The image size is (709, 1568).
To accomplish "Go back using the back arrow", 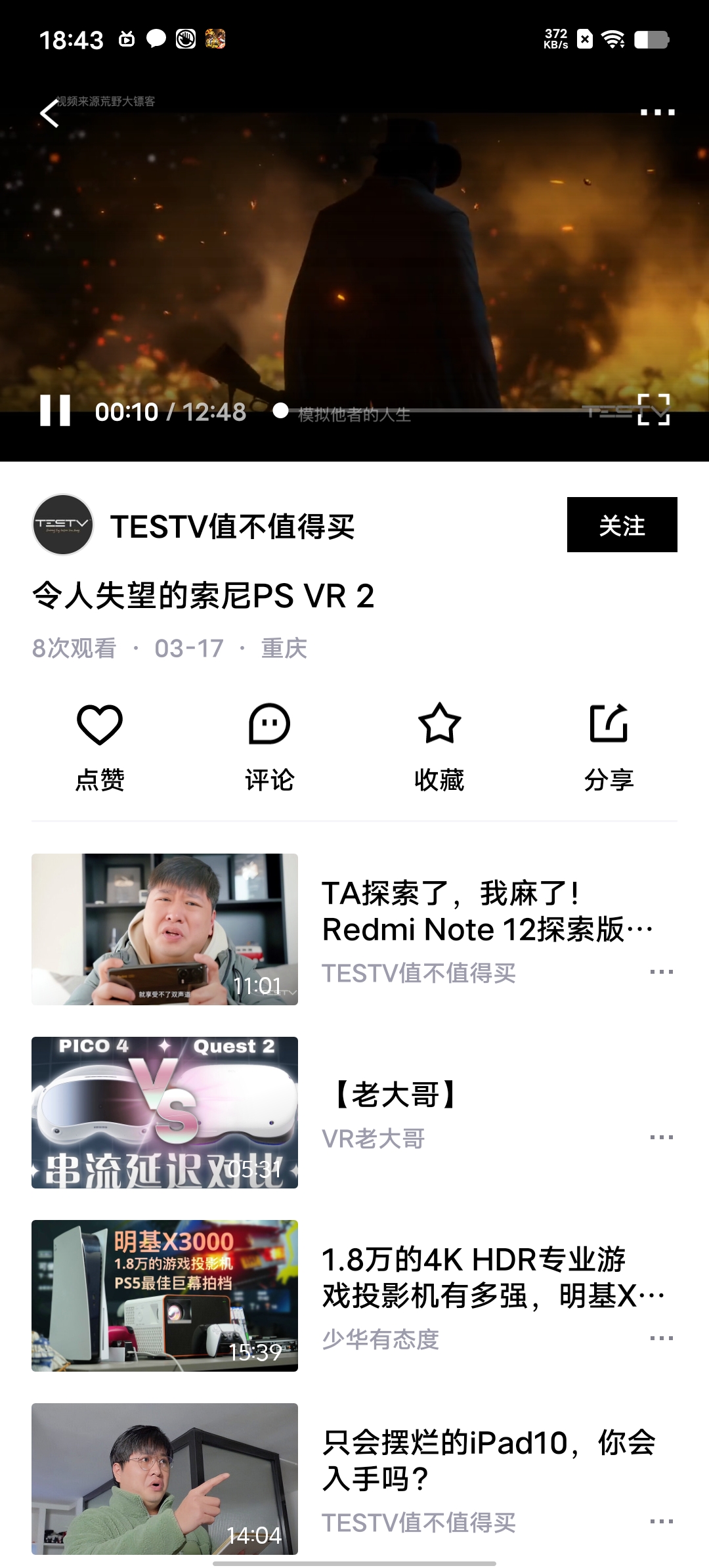I will [49, 112].
